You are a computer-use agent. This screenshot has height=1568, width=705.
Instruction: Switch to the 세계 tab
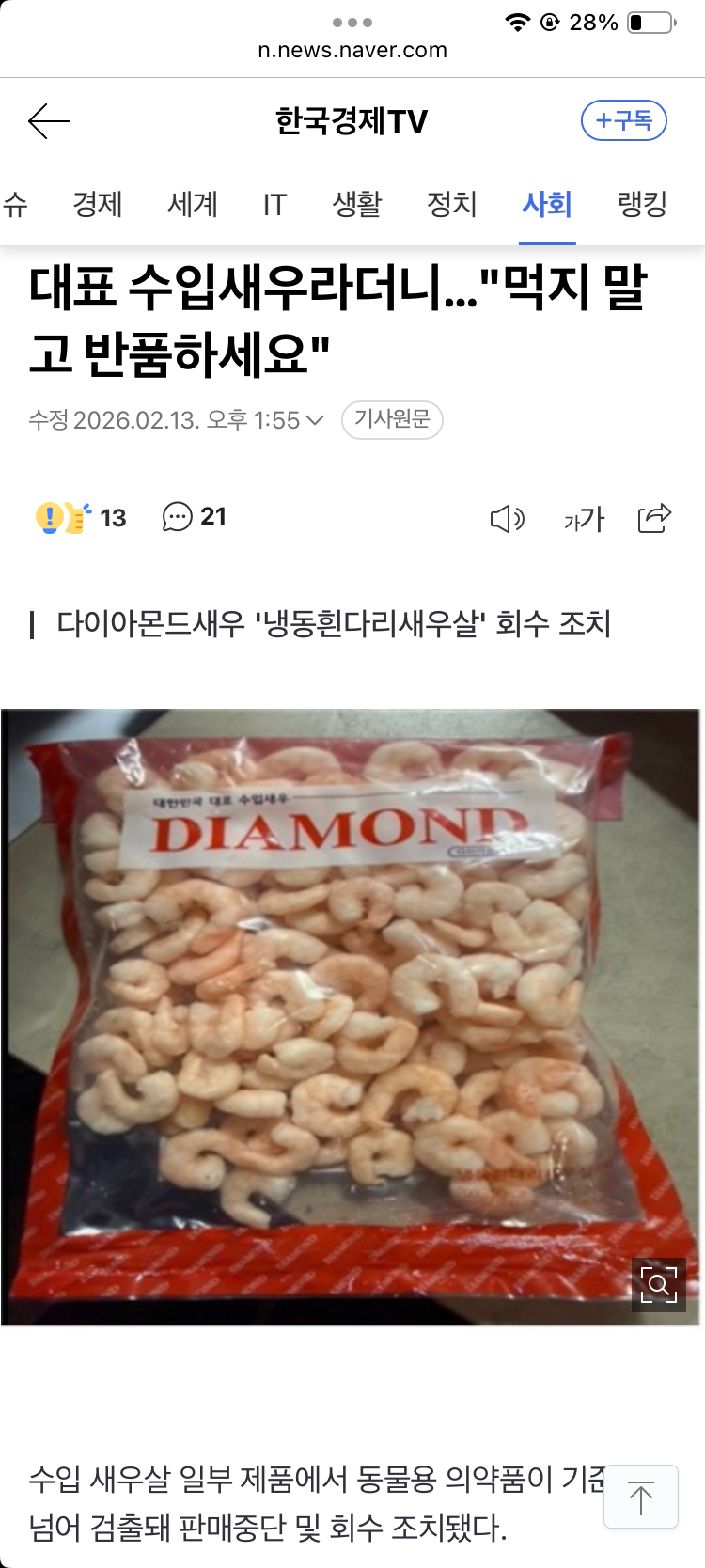pos(193,204)
